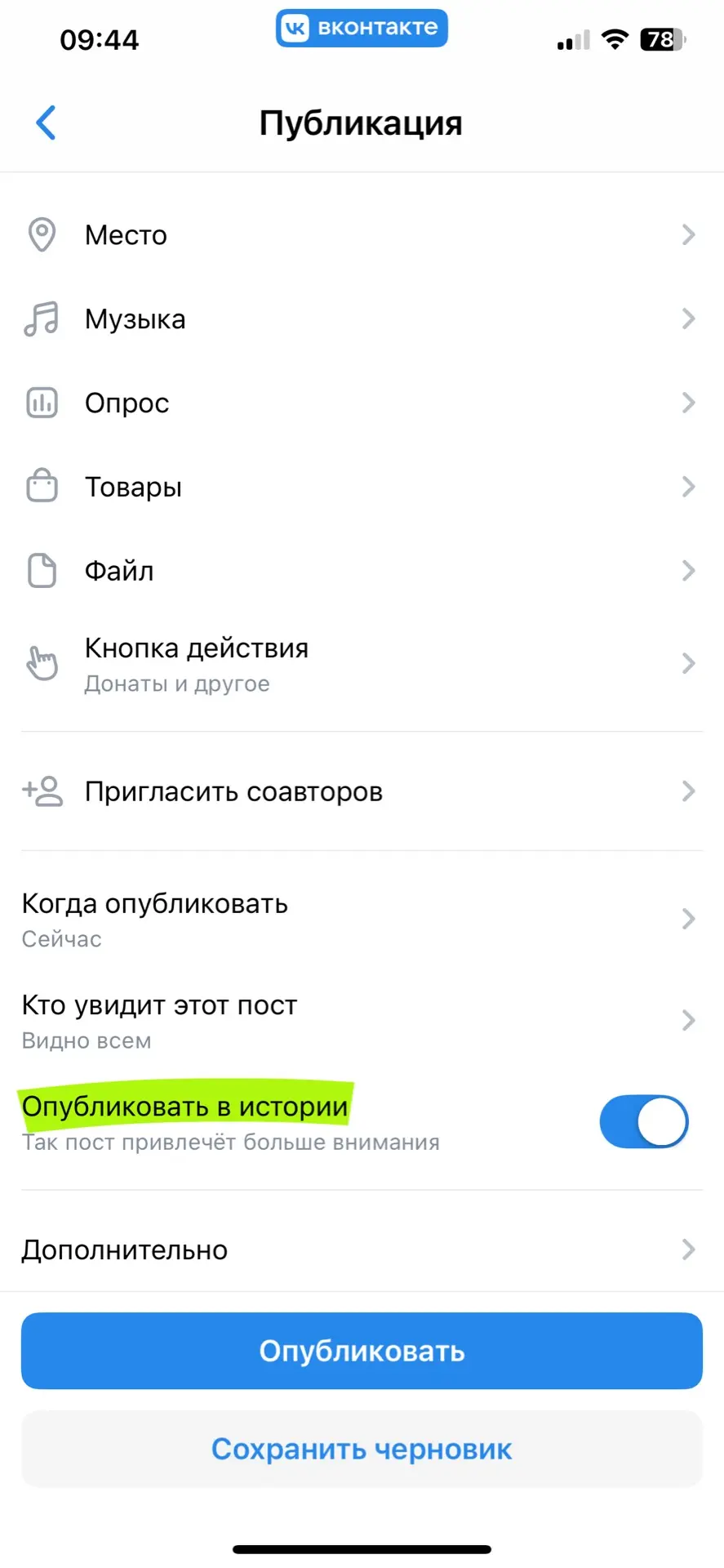The height and width of the screenshot is (1568, 724).
Task: Go back using the top-left arrow
Action: tap(47, 123)
